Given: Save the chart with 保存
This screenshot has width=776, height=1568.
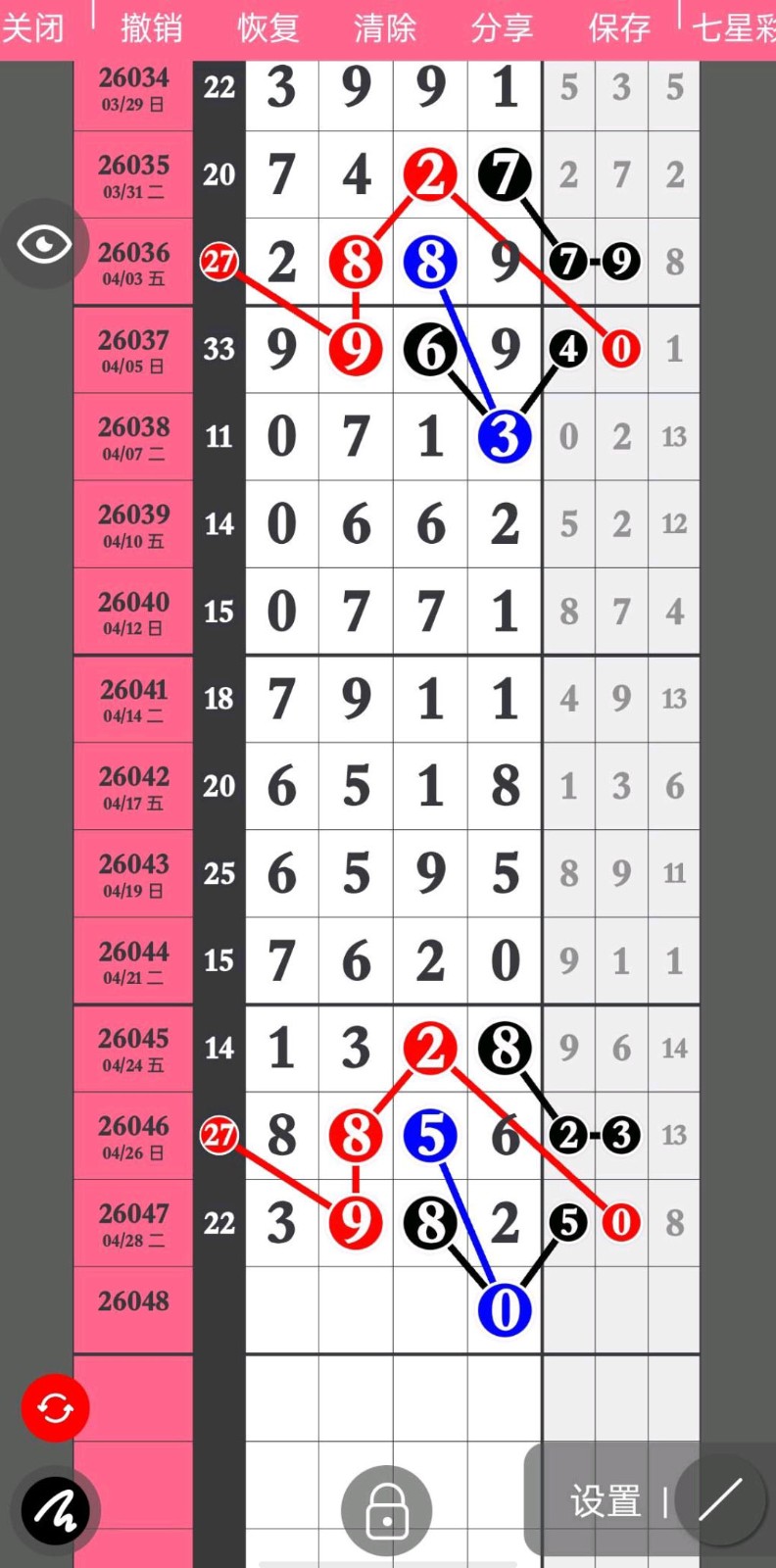Looking at the screenshot, I should (x=619, y=27).
